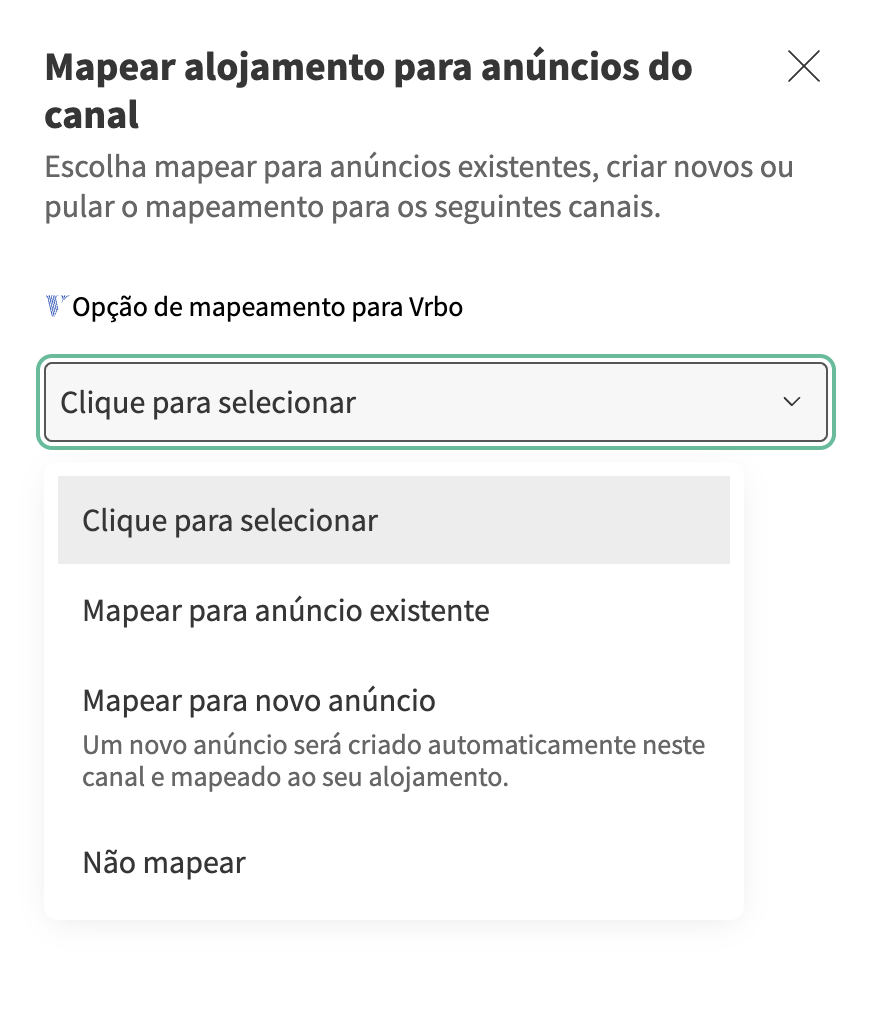This screenshot has height=1028, width=872.
Task: Click the Vrbo 'V' icon beside the label
Action: click(58, 306)
